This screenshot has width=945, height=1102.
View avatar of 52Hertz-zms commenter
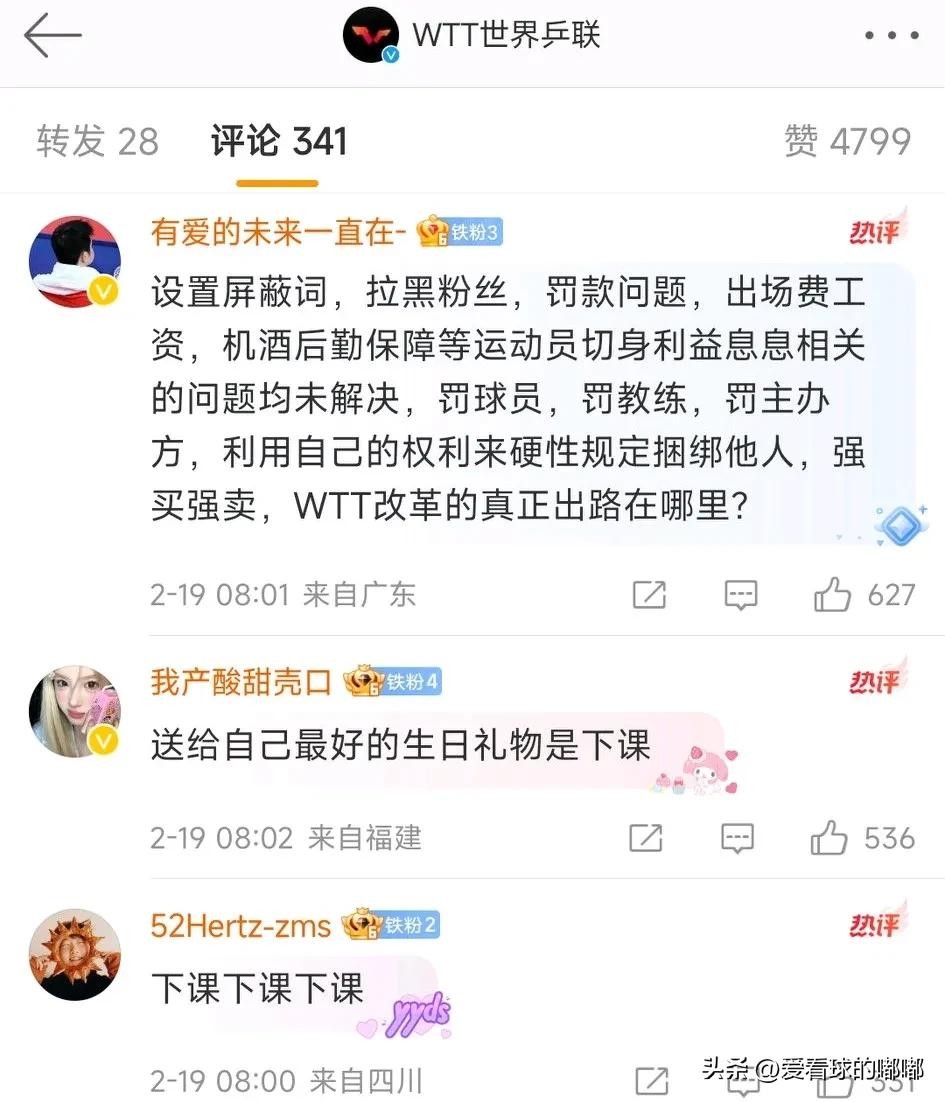(74, 954)
